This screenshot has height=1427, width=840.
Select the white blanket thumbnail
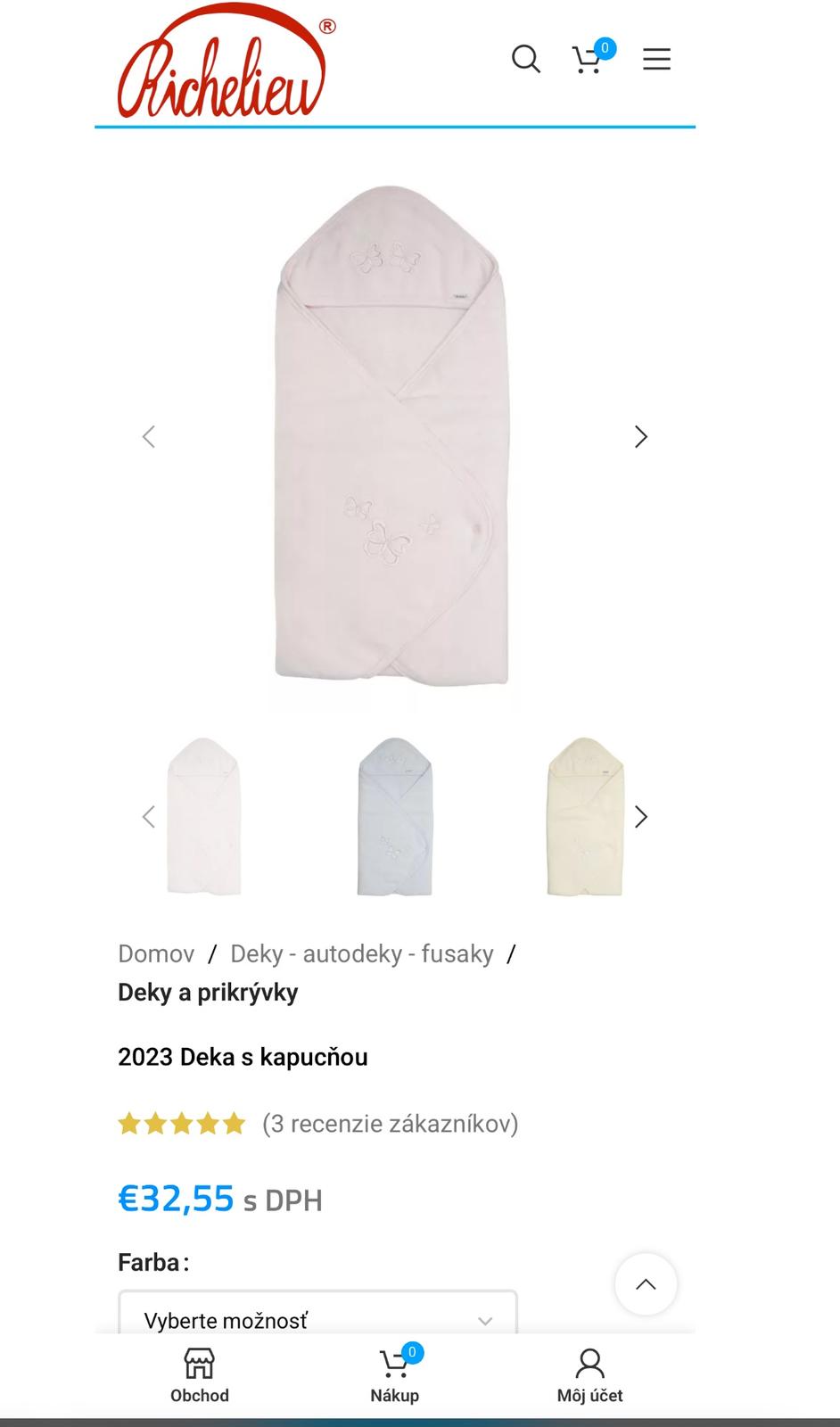[x=204, y=816]
